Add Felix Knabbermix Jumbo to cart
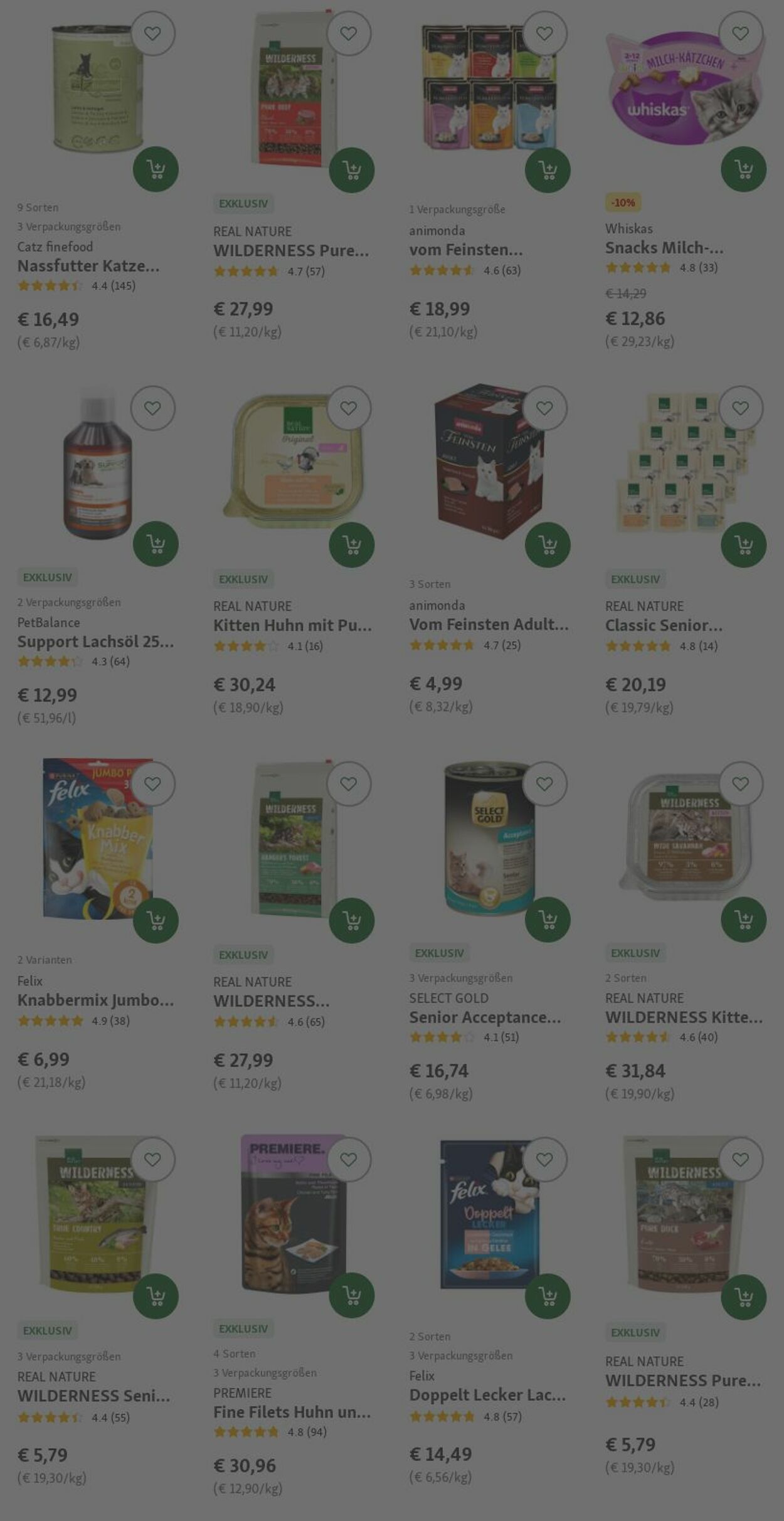The image size is (784, 1521). tap(156, 920)
